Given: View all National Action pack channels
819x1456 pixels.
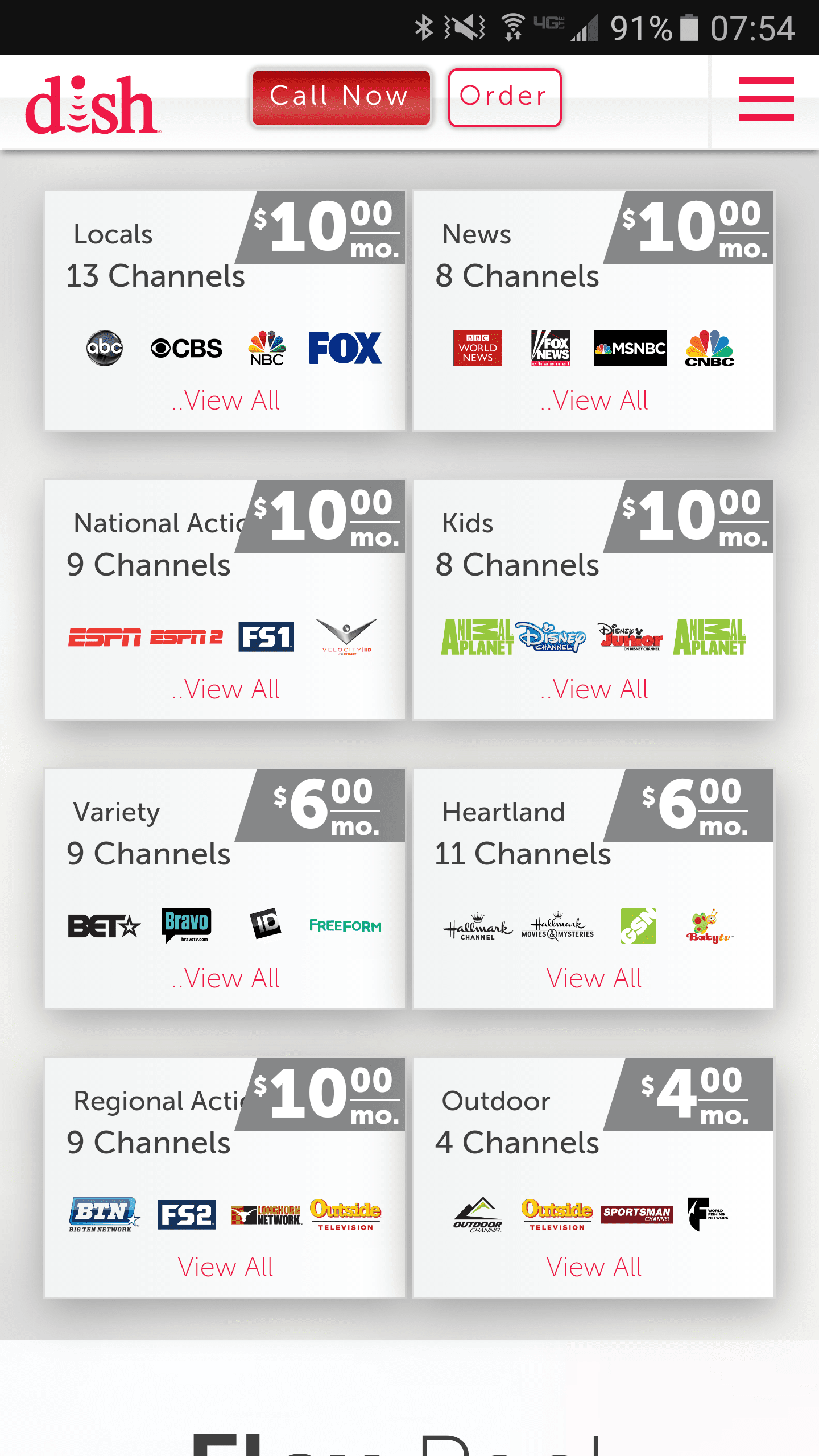Looking at the screenshot, I should [x=226, y=689].
